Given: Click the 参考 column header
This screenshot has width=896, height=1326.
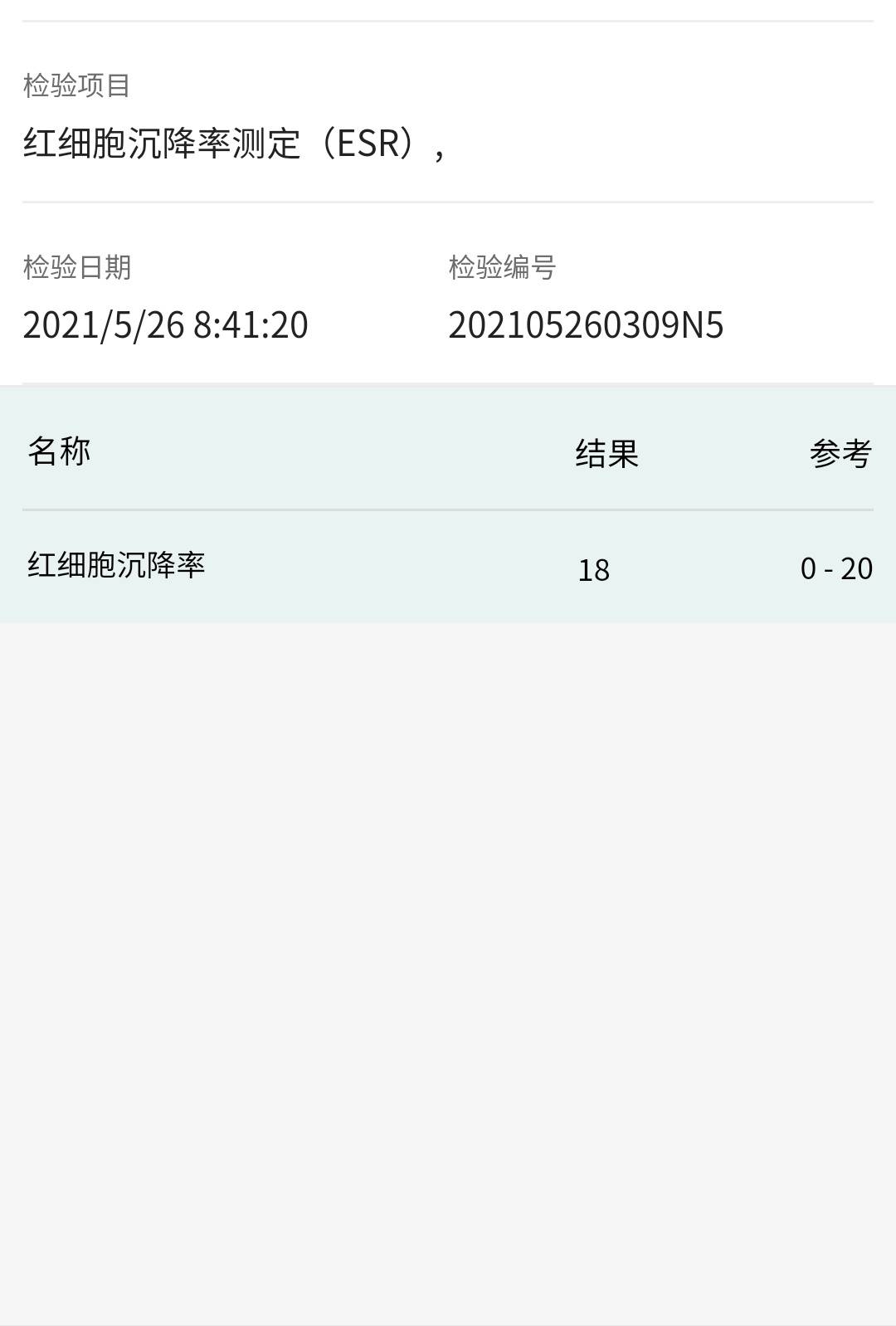Looking at the screenshot, I should click(x=843, y=451).
